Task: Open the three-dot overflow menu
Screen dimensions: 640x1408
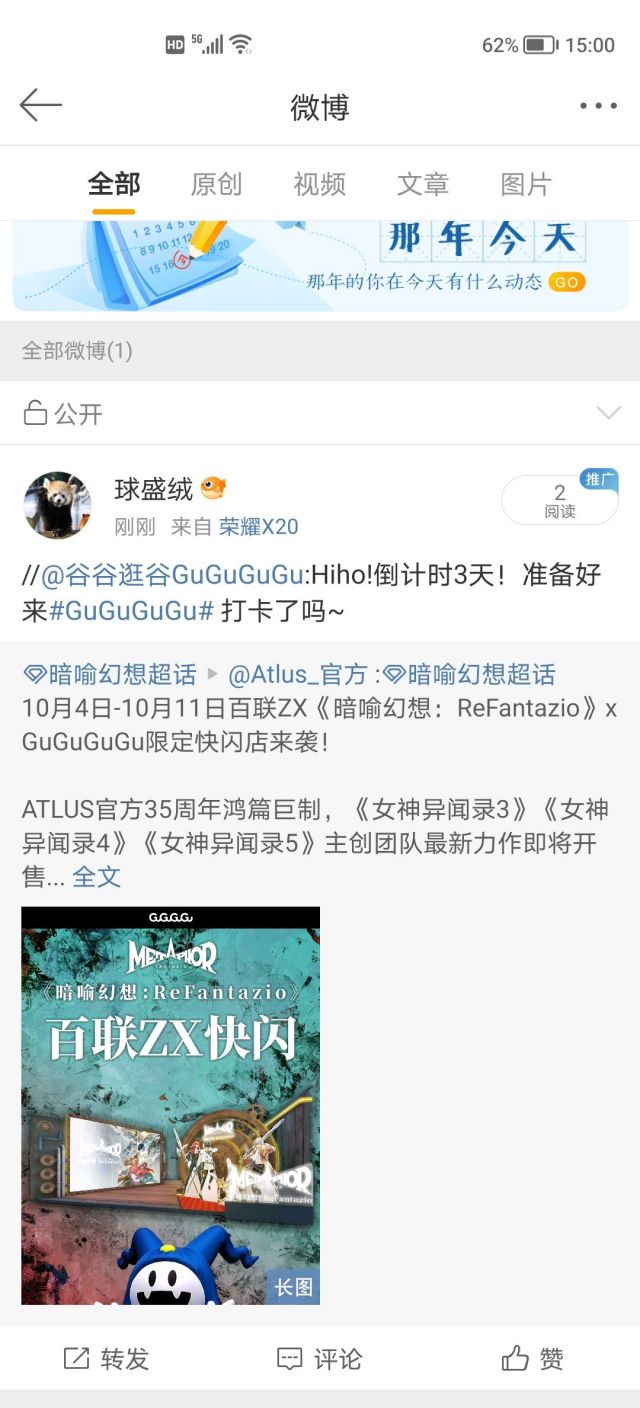Action: pos(598,106)
